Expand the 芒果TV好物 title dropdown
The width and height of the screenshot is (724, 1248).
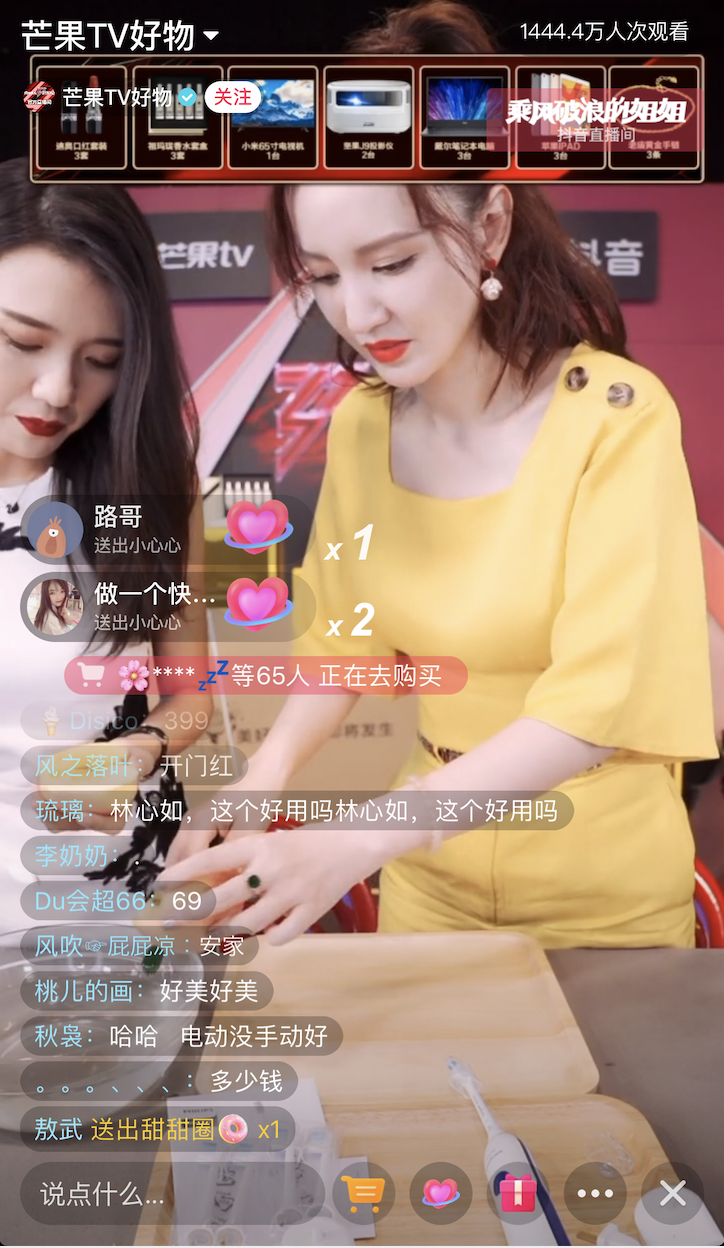211,37
